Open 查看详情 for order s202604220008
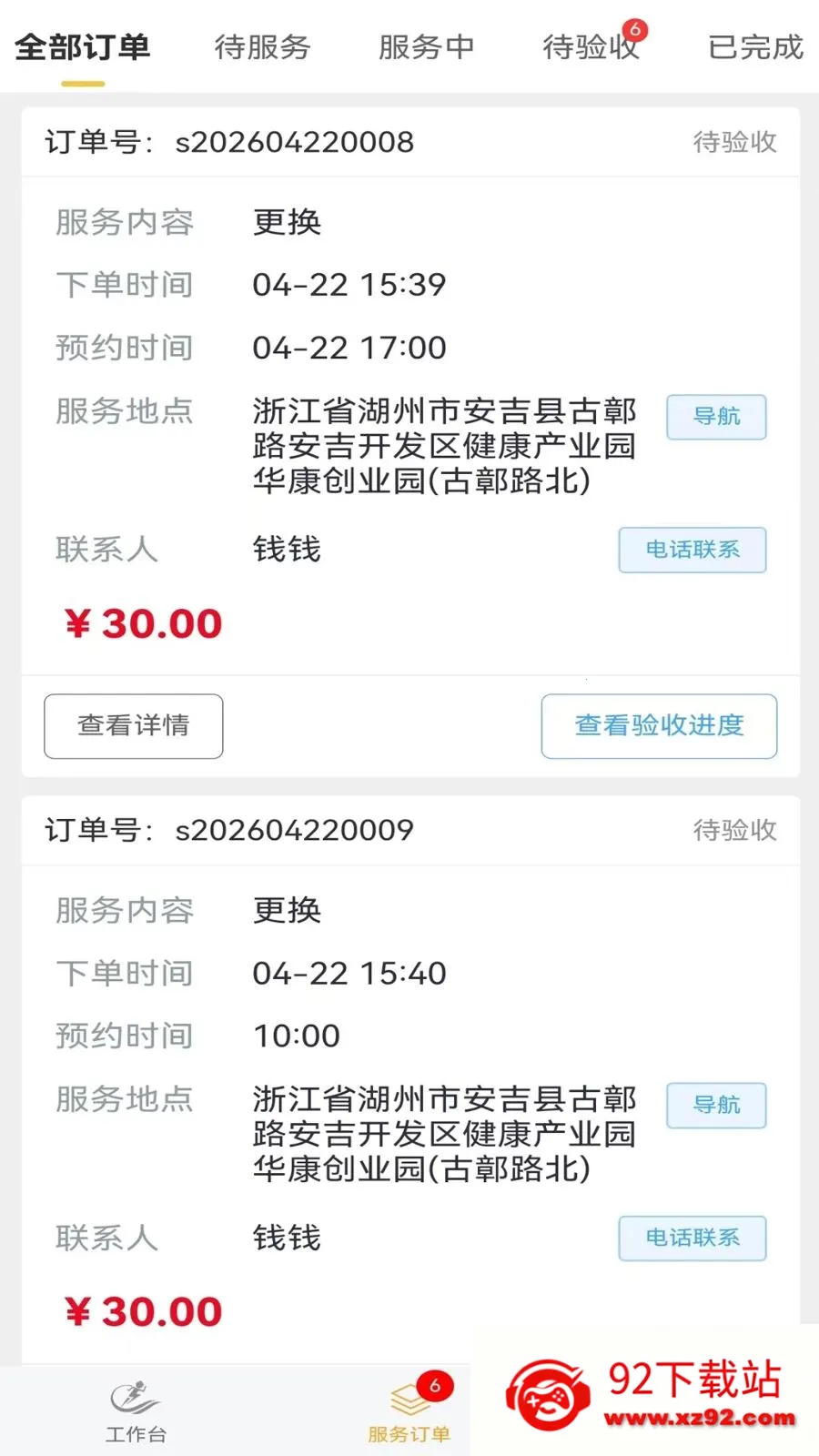This screenshot has width=819, height=1456. click(134, 726)
